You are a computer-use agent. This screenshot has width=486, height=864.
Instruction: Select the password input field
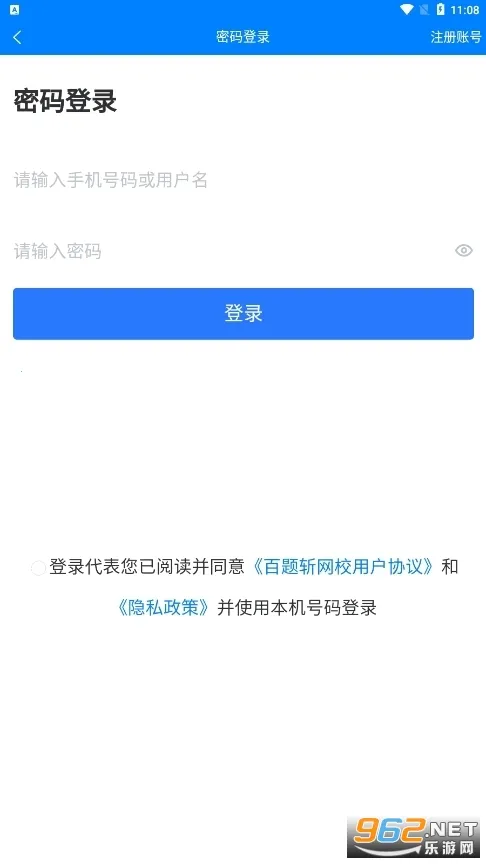coord(231,251)
